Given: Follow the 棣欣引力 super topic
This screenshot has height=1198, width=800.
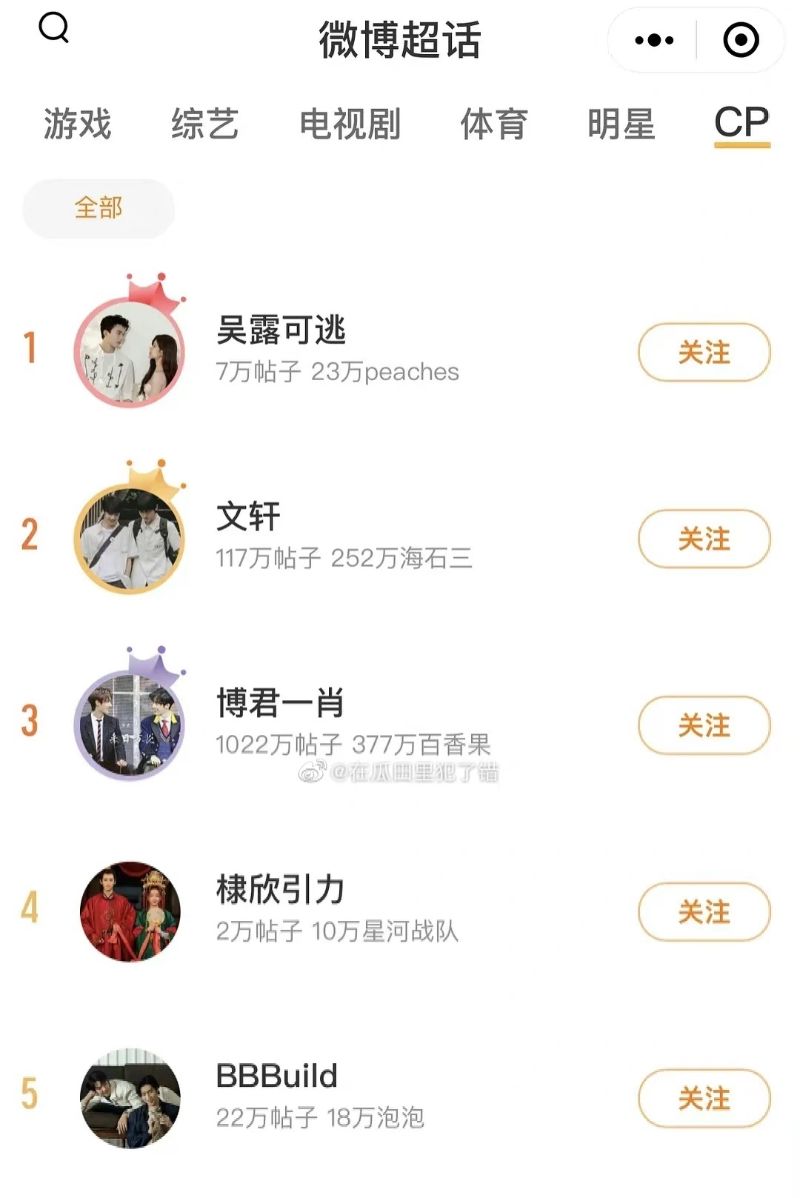Looking at the screenshot, I should (704, 912).
